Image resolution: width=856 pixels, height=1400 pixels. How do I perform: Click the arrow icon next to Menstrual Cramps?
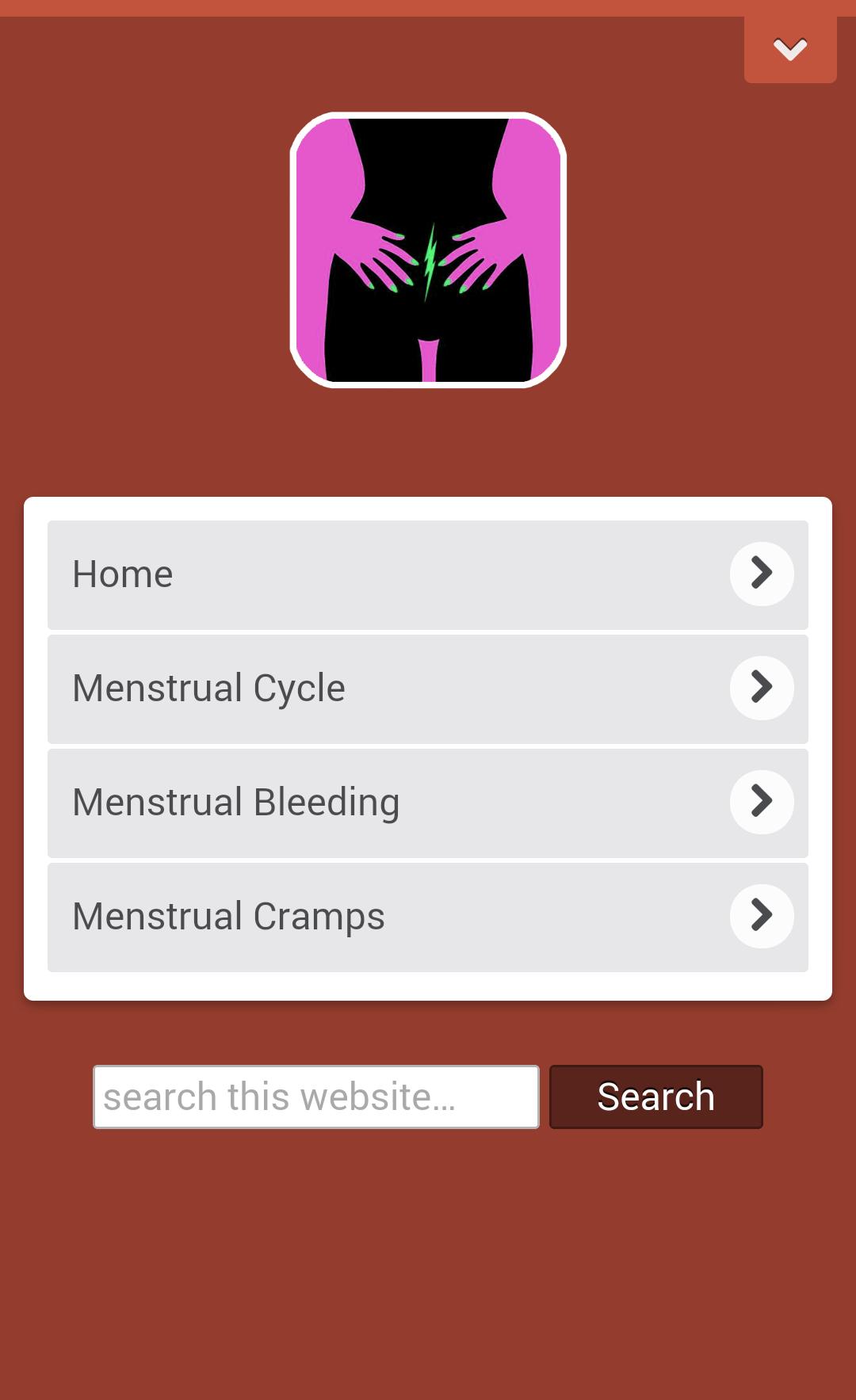click(761, 916)
